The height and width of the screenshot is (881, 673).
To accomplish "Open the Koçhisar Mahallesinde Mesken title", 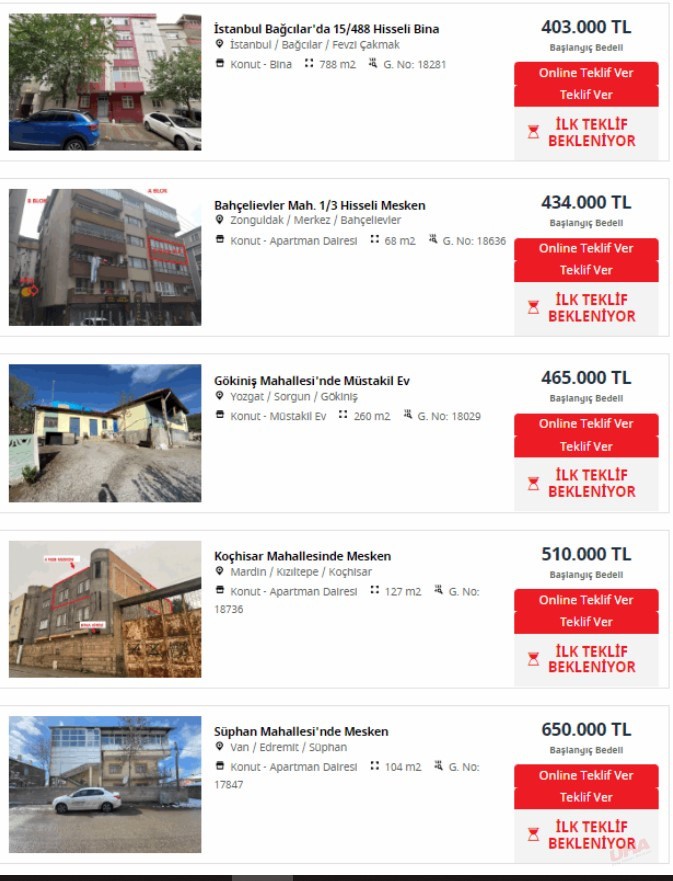I will (302, 556).
